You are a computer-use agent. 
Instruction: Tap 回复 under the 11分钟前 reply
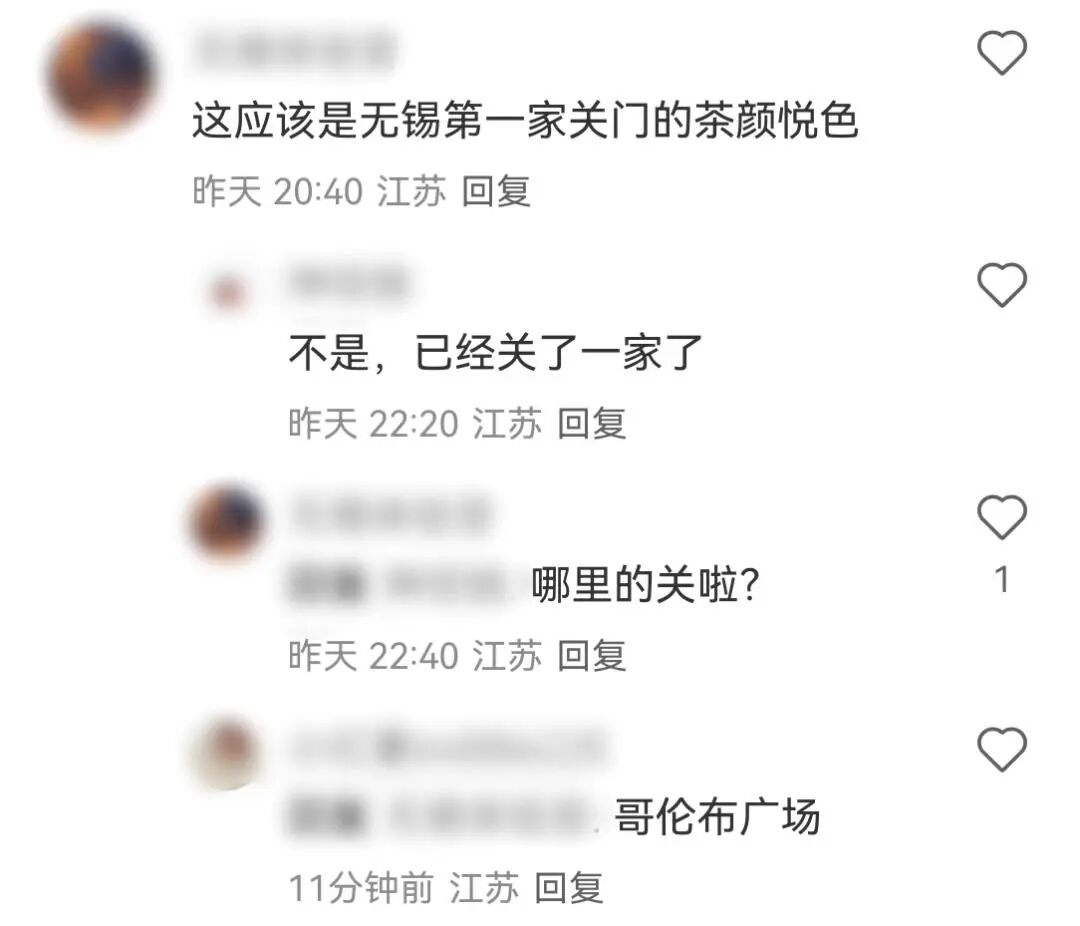point(569,887)
